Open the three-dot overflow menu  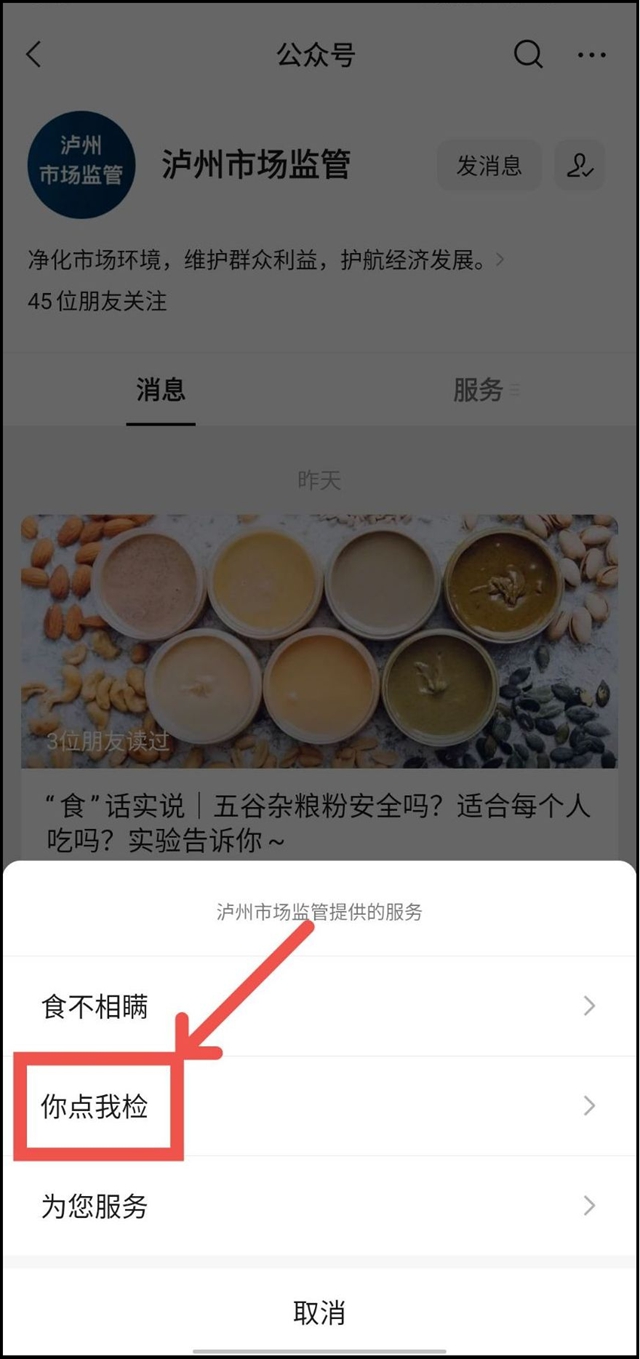click(592, 55)
